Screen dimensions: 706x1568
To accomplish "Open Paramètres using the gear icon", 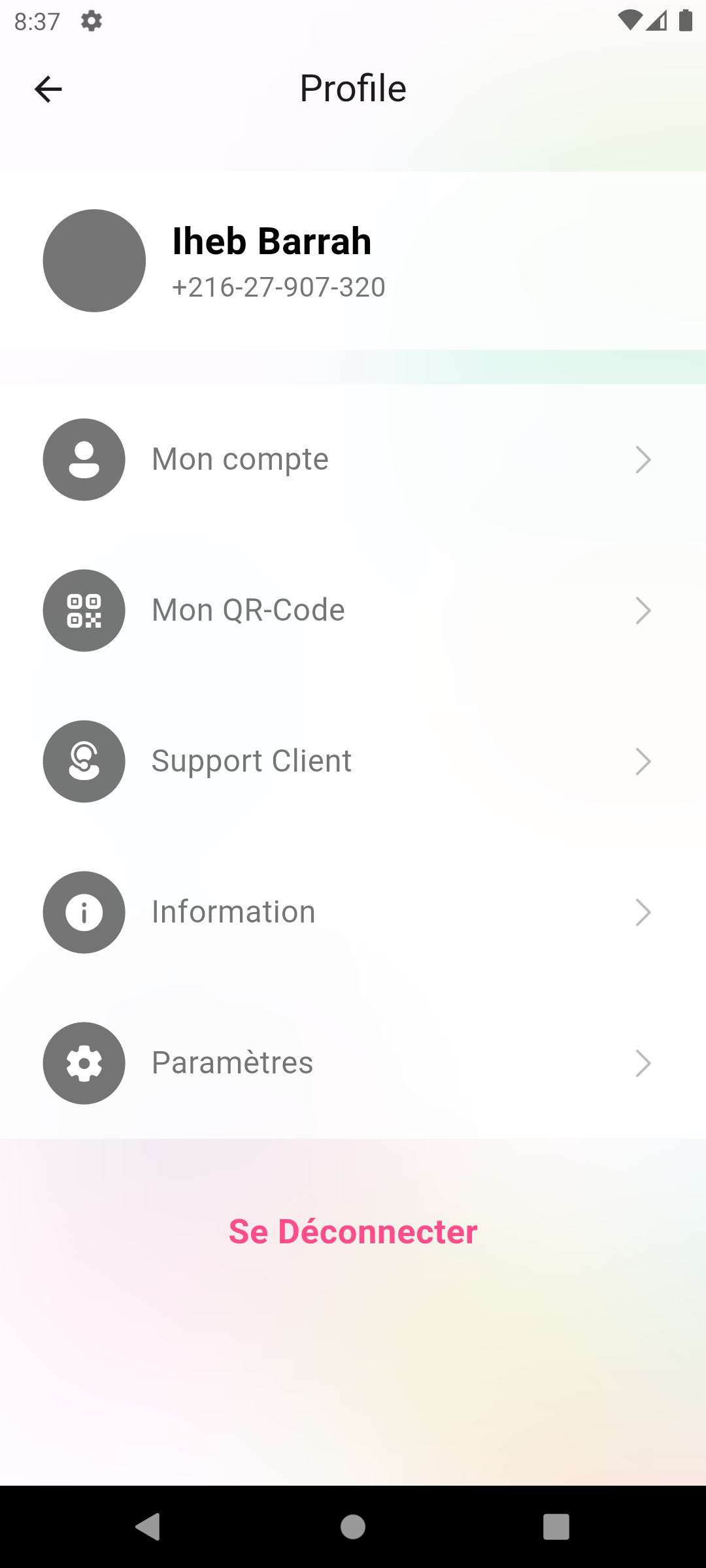I will [84, 1063].
